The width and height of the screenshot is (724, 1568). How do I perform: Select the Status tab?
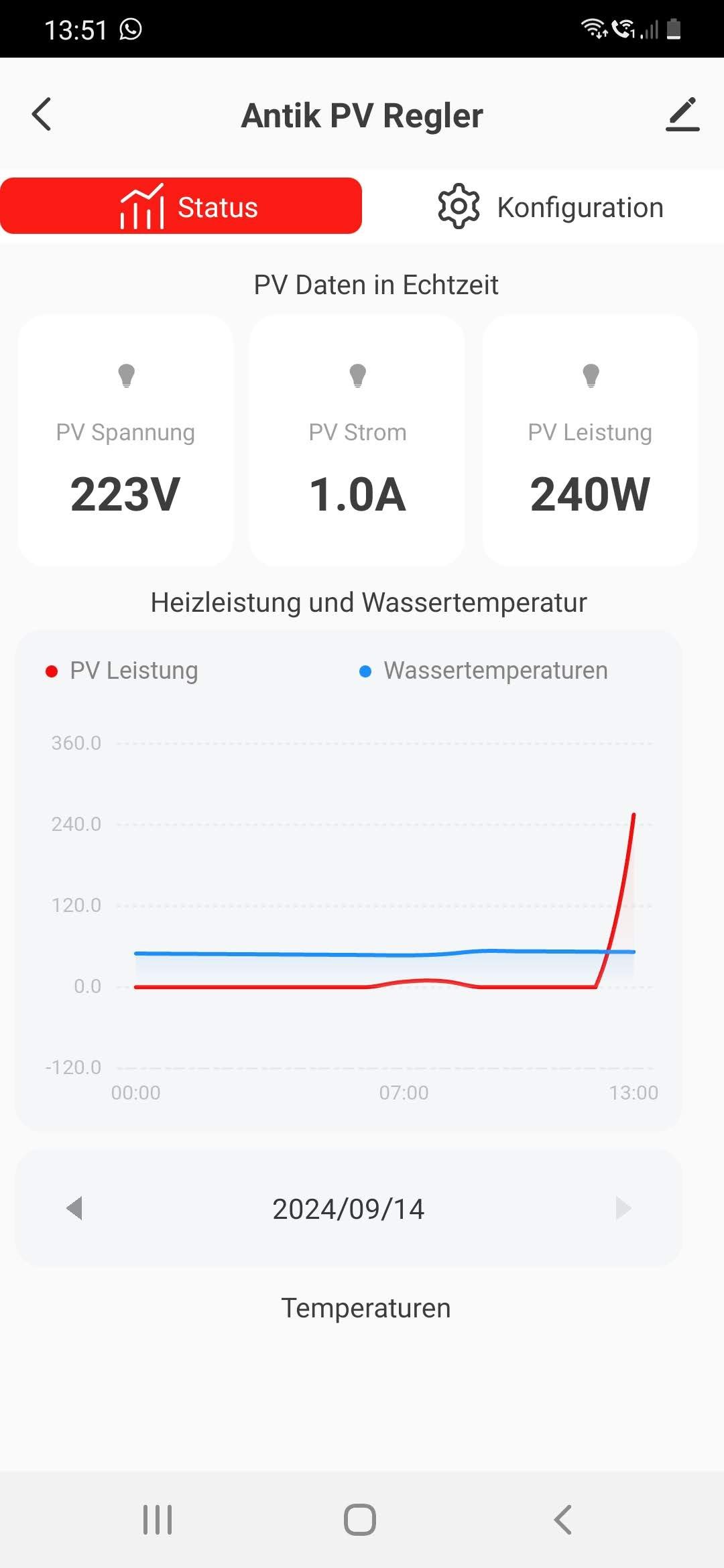181,206
